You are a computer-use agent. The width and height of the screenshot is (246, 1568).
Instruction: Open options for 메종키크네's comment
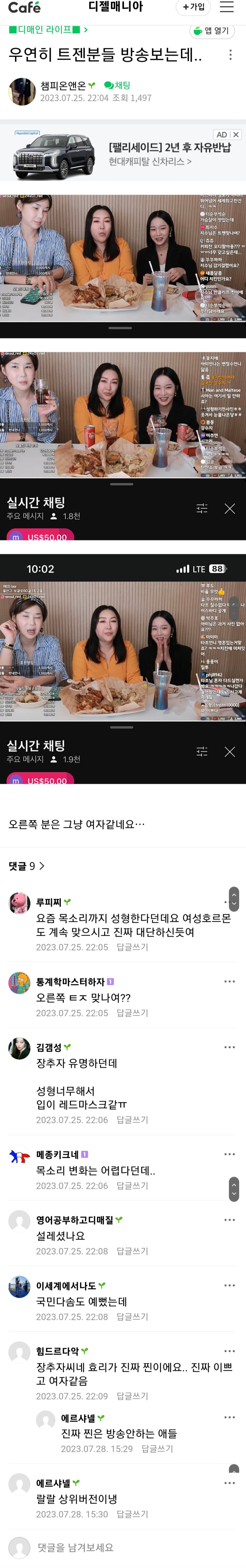click(229, 1154)
